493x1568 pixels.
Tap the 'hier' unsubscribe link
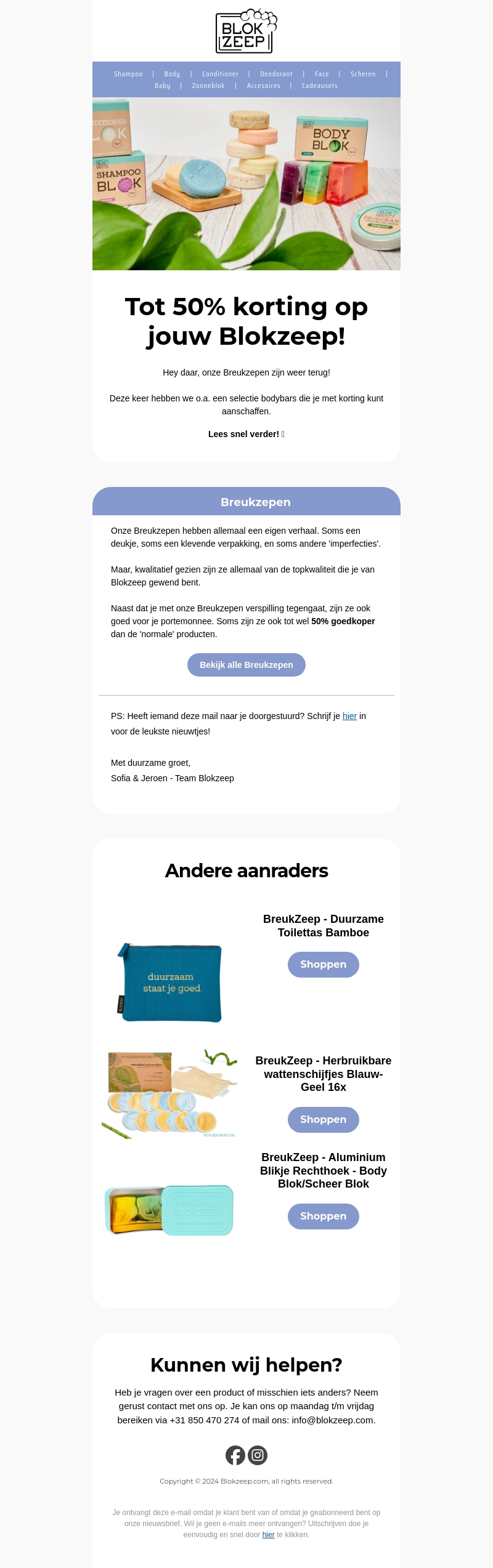tap(268, 1535)
